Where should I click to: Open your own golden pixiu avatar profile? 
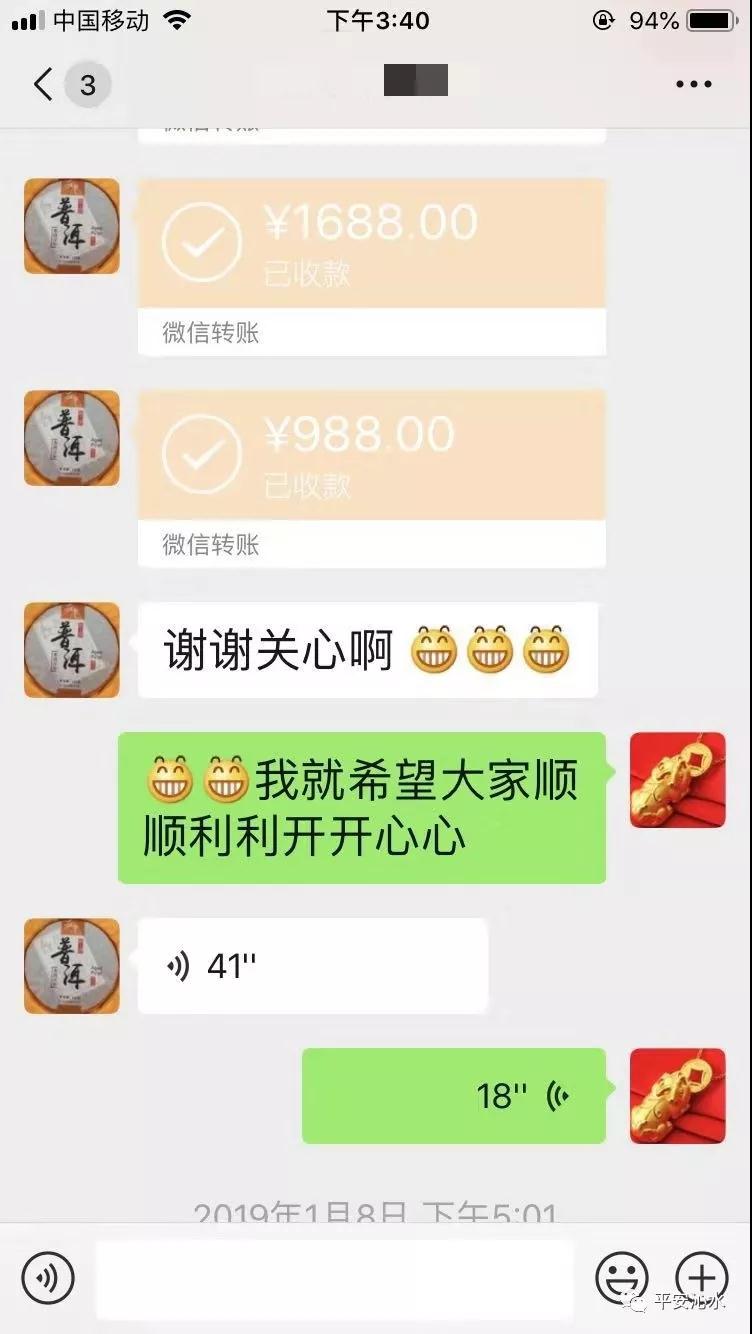tap(677, 780)
